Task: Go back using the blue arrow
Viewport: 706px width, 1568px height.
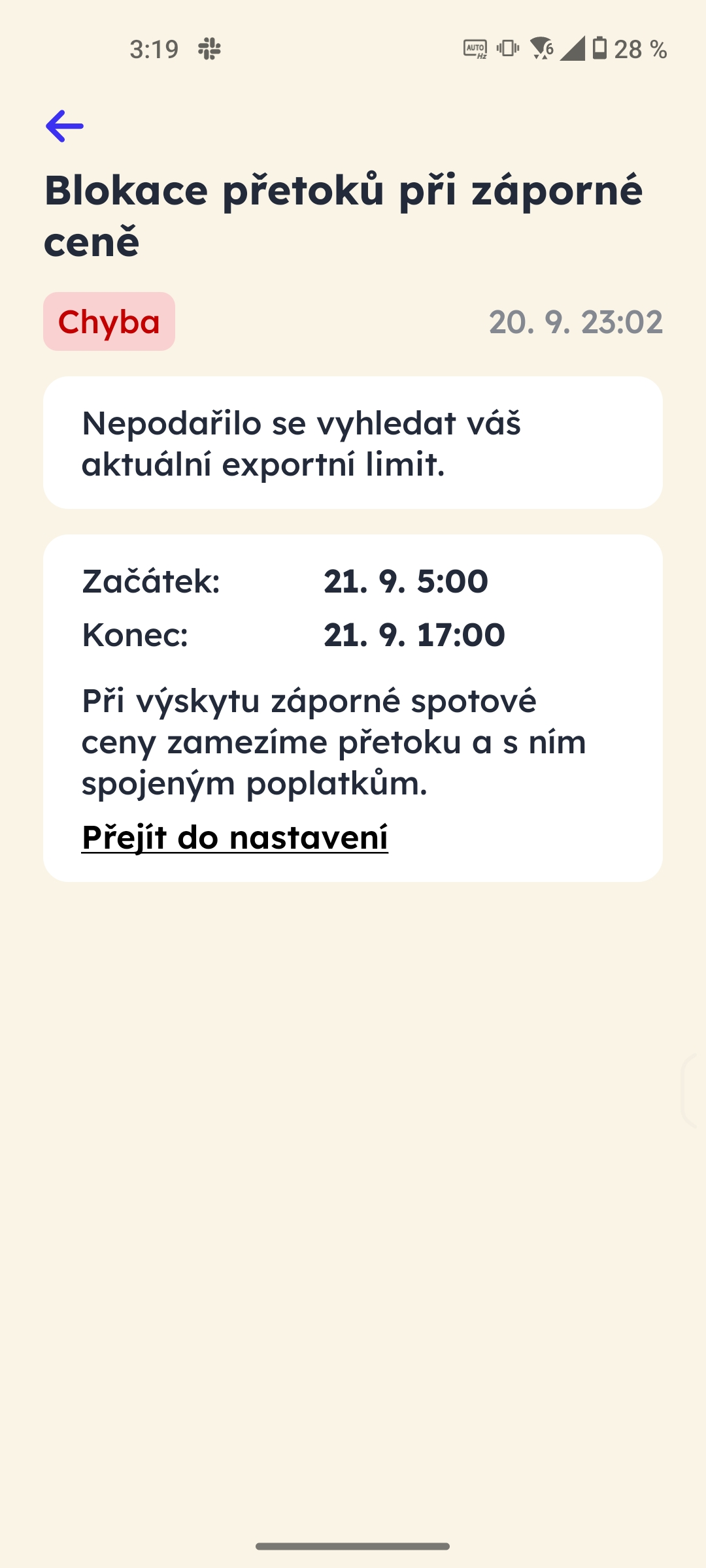Action: pos(65,126)
